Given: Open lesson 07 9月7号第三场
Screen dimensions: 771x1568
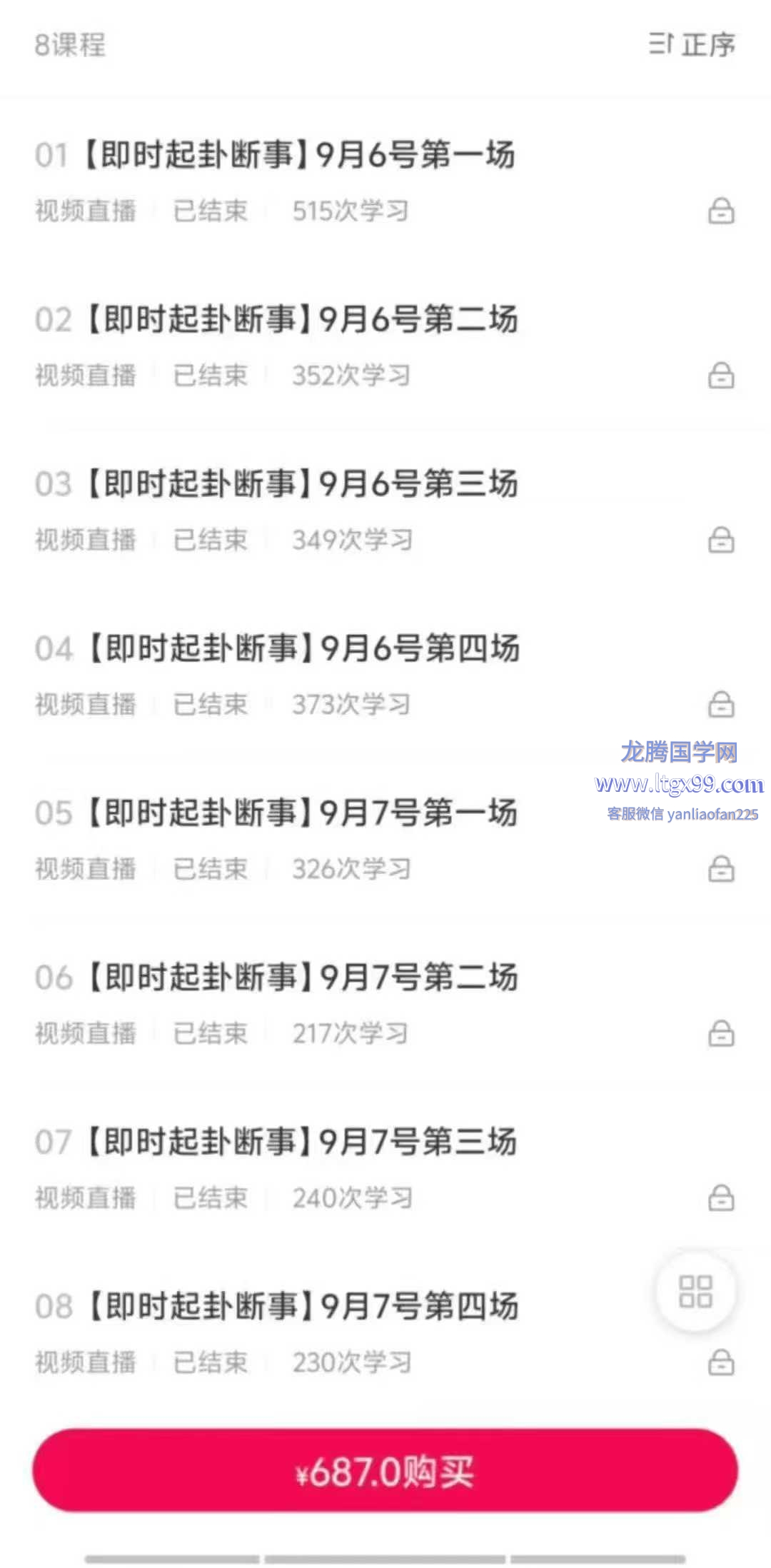Looking at the screenshot, I should tap(303, 1142).
